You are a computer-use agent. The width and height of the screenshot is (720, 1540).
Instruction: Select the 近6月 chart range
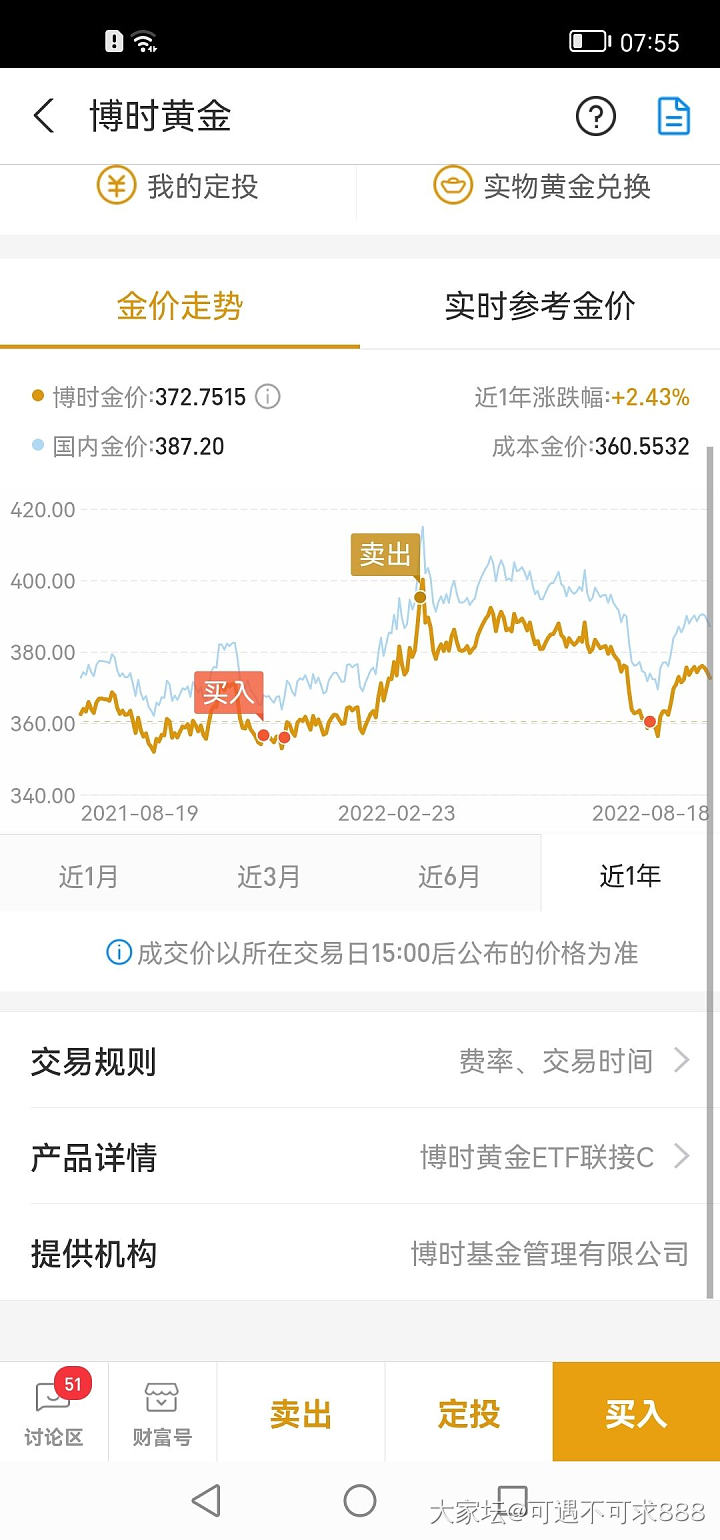coord(449,876)
